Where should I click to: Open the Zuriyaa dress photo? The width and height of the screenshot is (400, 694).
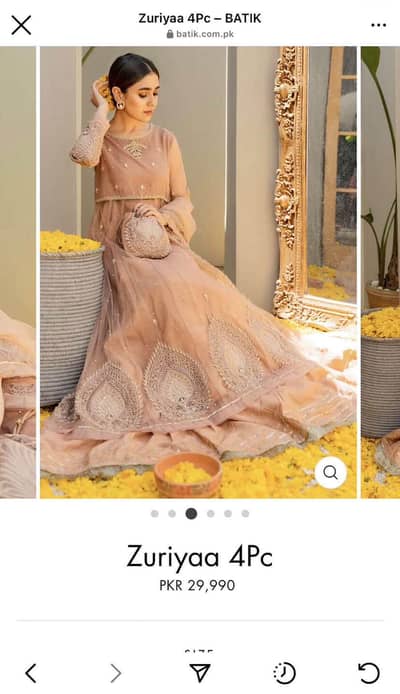[x=198, y=272]
